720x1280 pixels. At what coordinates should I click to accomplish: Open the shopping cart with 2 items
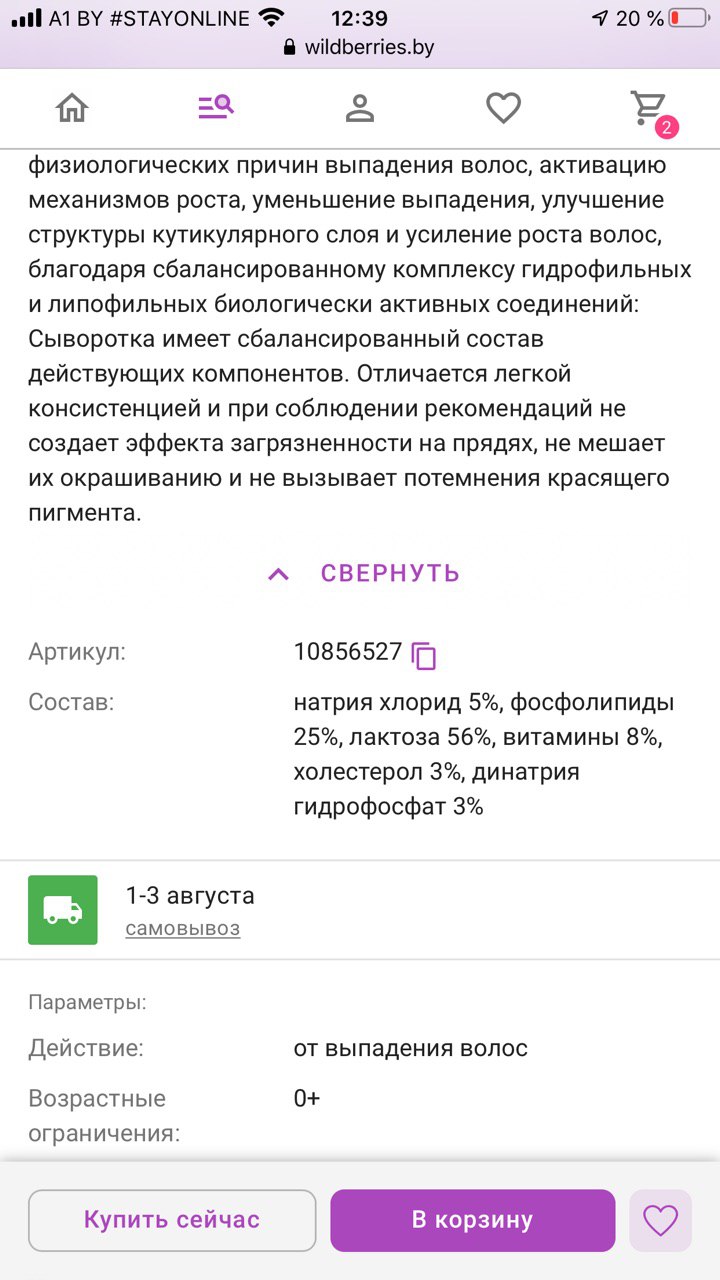pyautogui.click(x=650, y=110)
